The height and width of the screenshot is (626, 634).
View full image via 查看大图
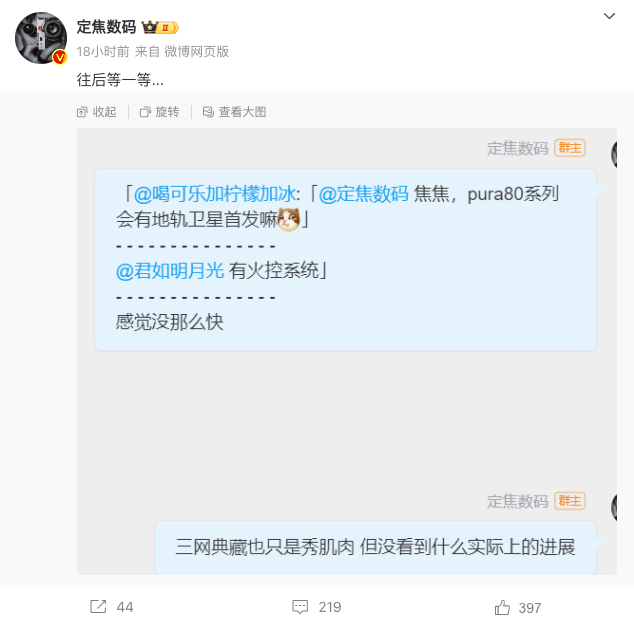234,112
